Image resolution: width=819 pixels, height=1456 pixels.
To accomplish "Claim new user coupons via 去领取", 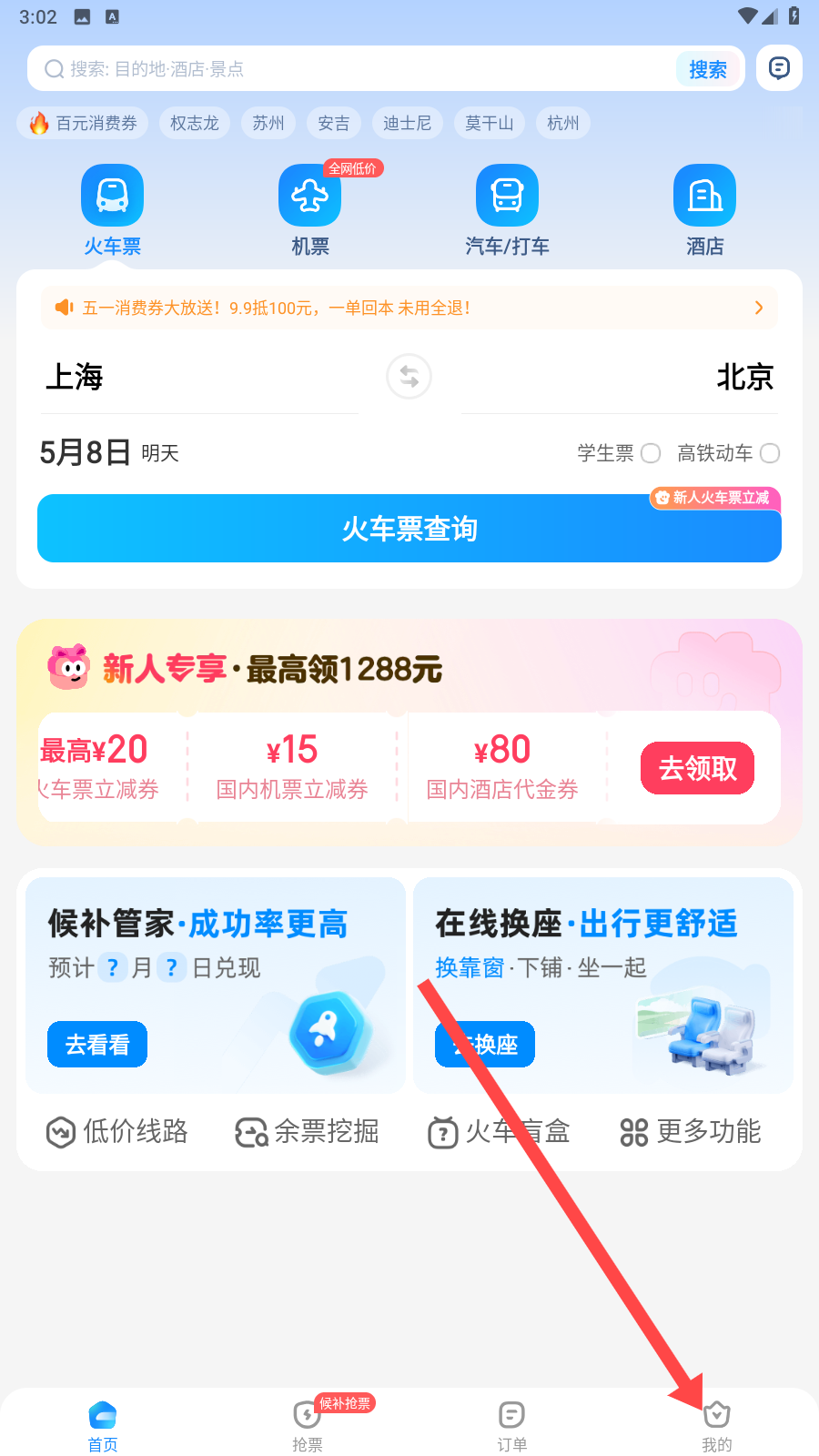I will [697, 769].
